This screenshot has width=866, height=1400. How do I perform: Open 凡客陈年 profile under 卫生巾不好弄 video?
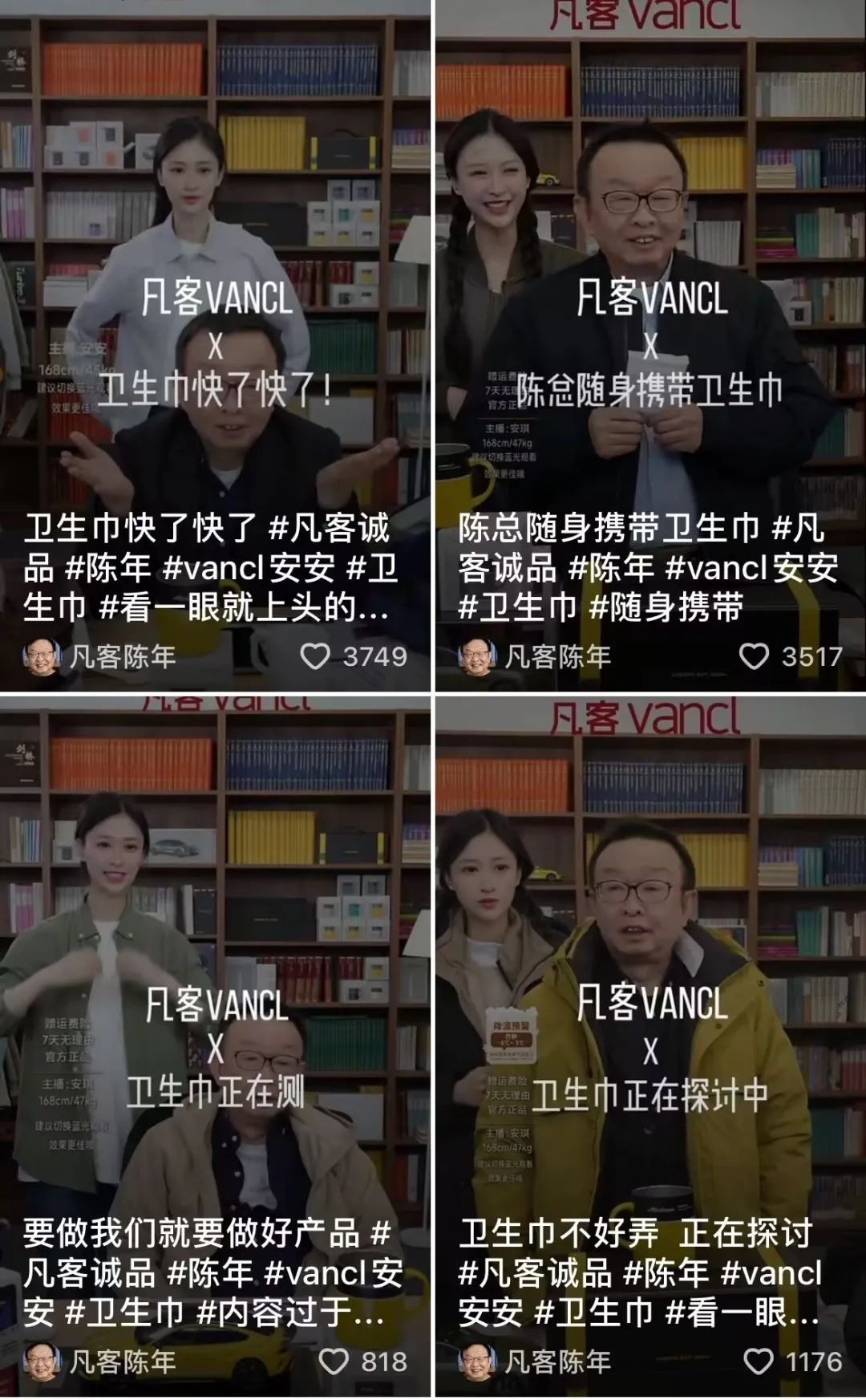click(536, 1361)
